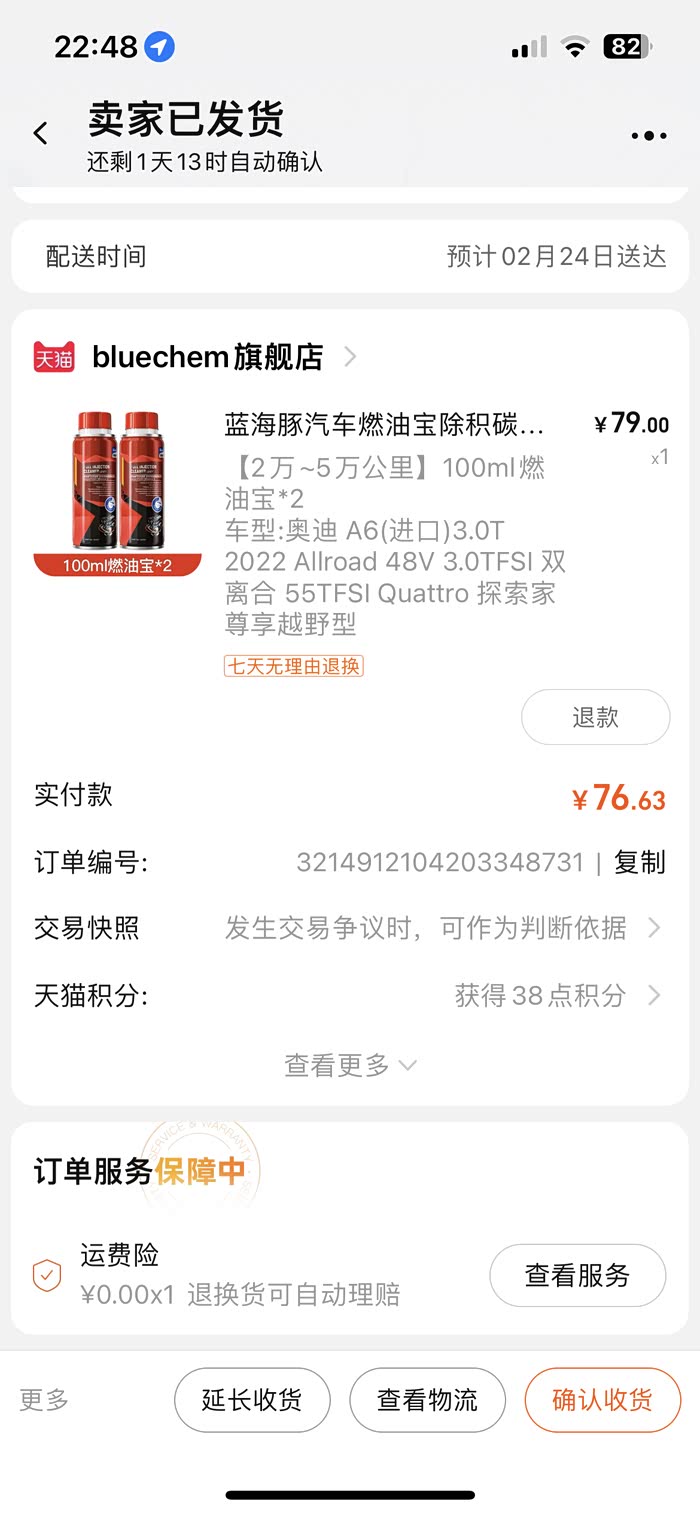The width and height of the screenshot is (700, 1514).
Task: Tap 延长收货 to extend receipt
Action: pos(252,1400)
